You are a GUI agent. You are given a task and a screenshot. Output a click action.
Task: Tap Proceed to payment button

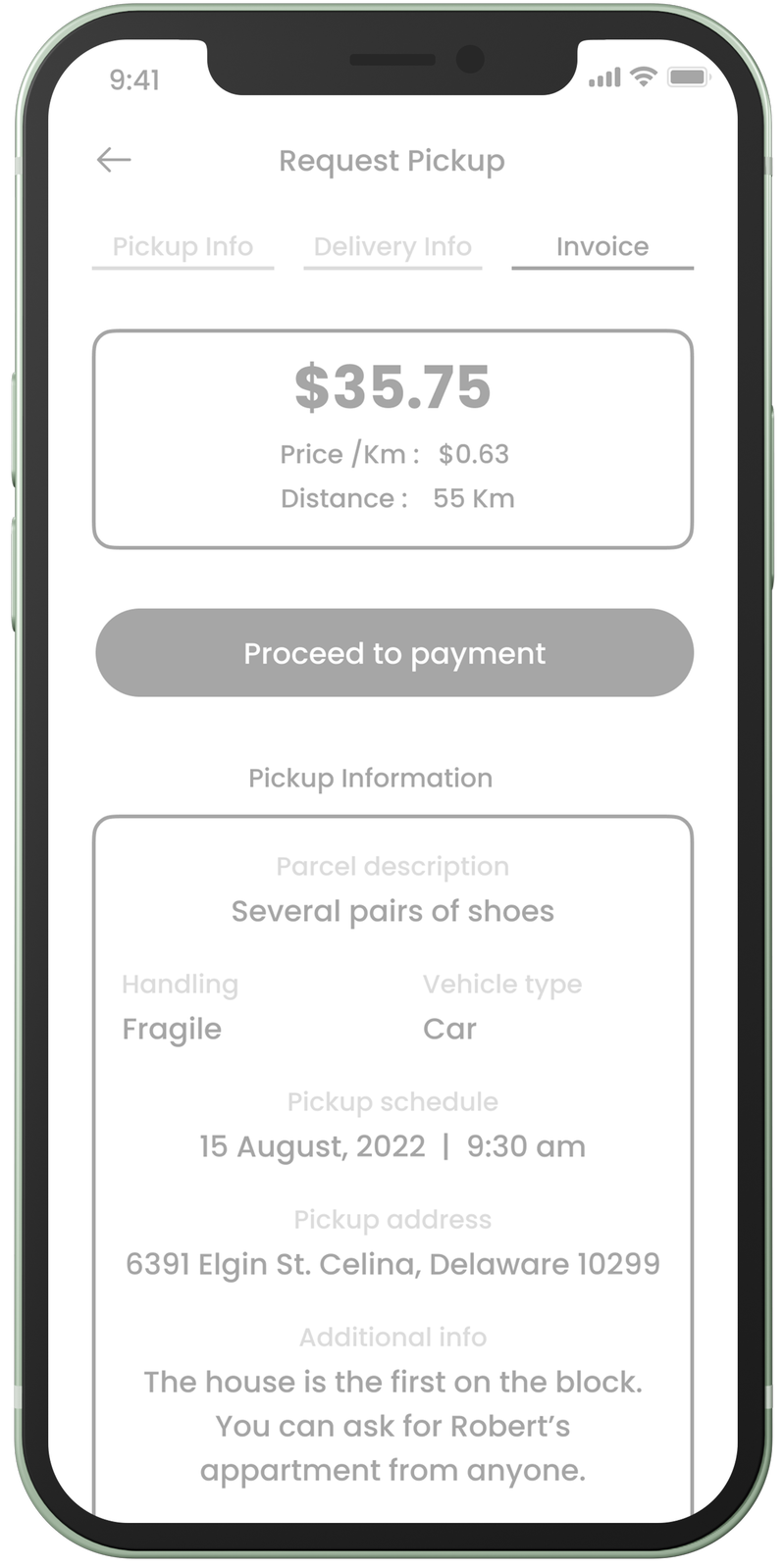[393, 653]
